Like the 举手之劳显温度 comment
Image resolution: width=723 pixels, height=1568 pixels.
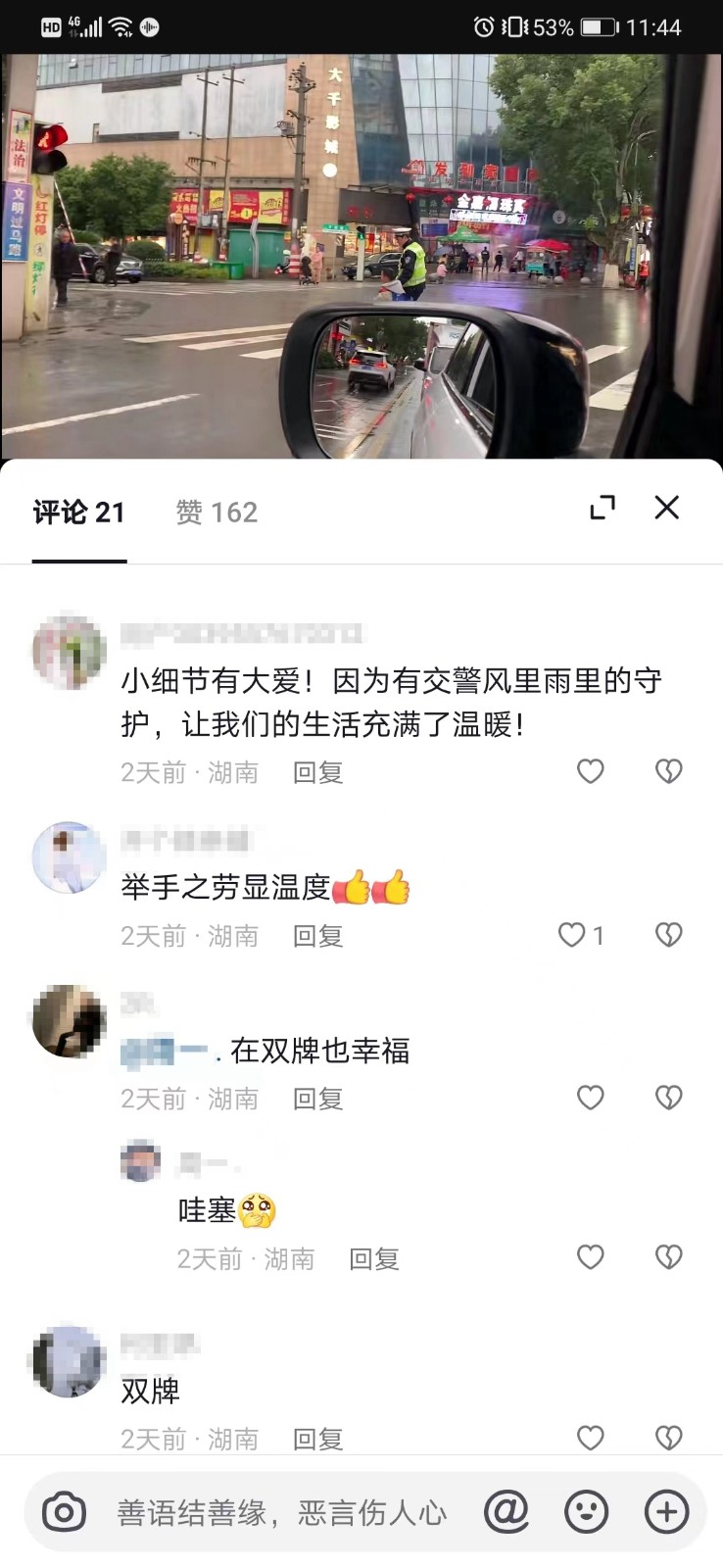572,935
